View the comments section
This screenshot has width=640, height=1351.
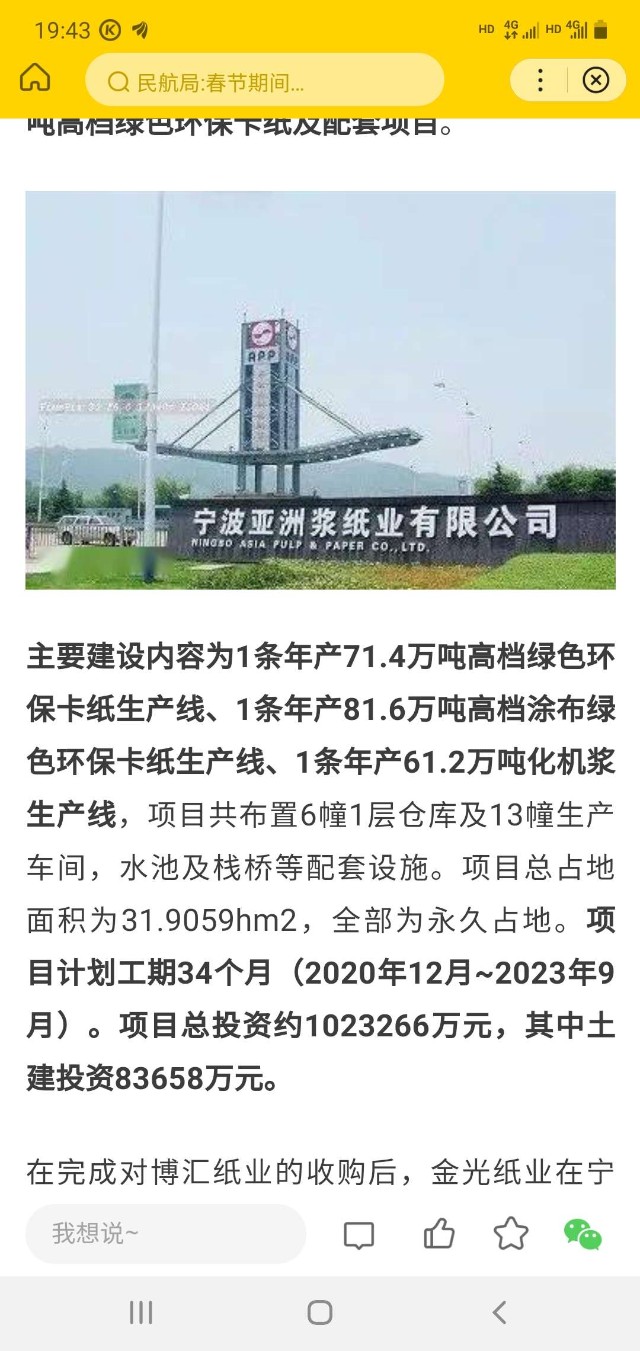point(359,1235)
